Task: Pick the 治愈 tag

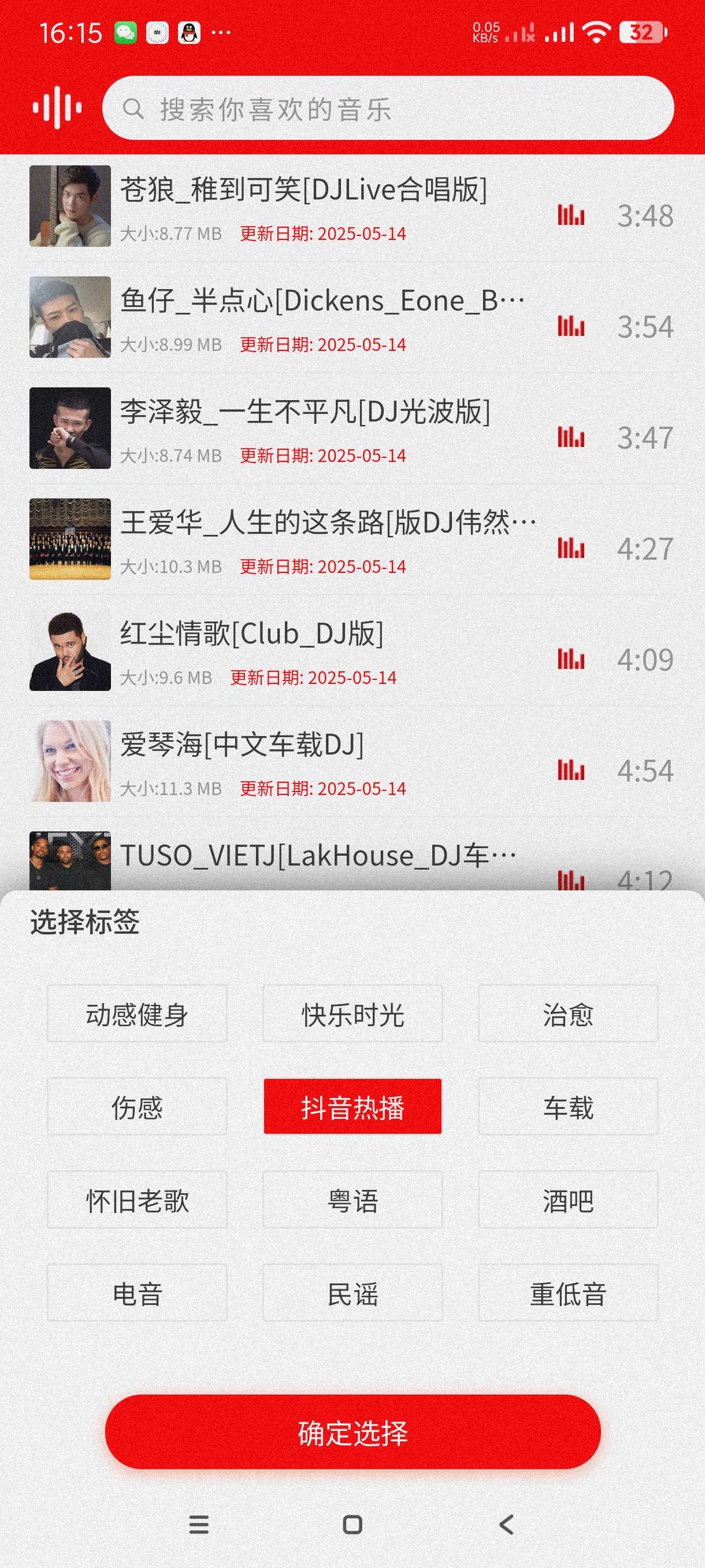Action: coord(567,1014)
